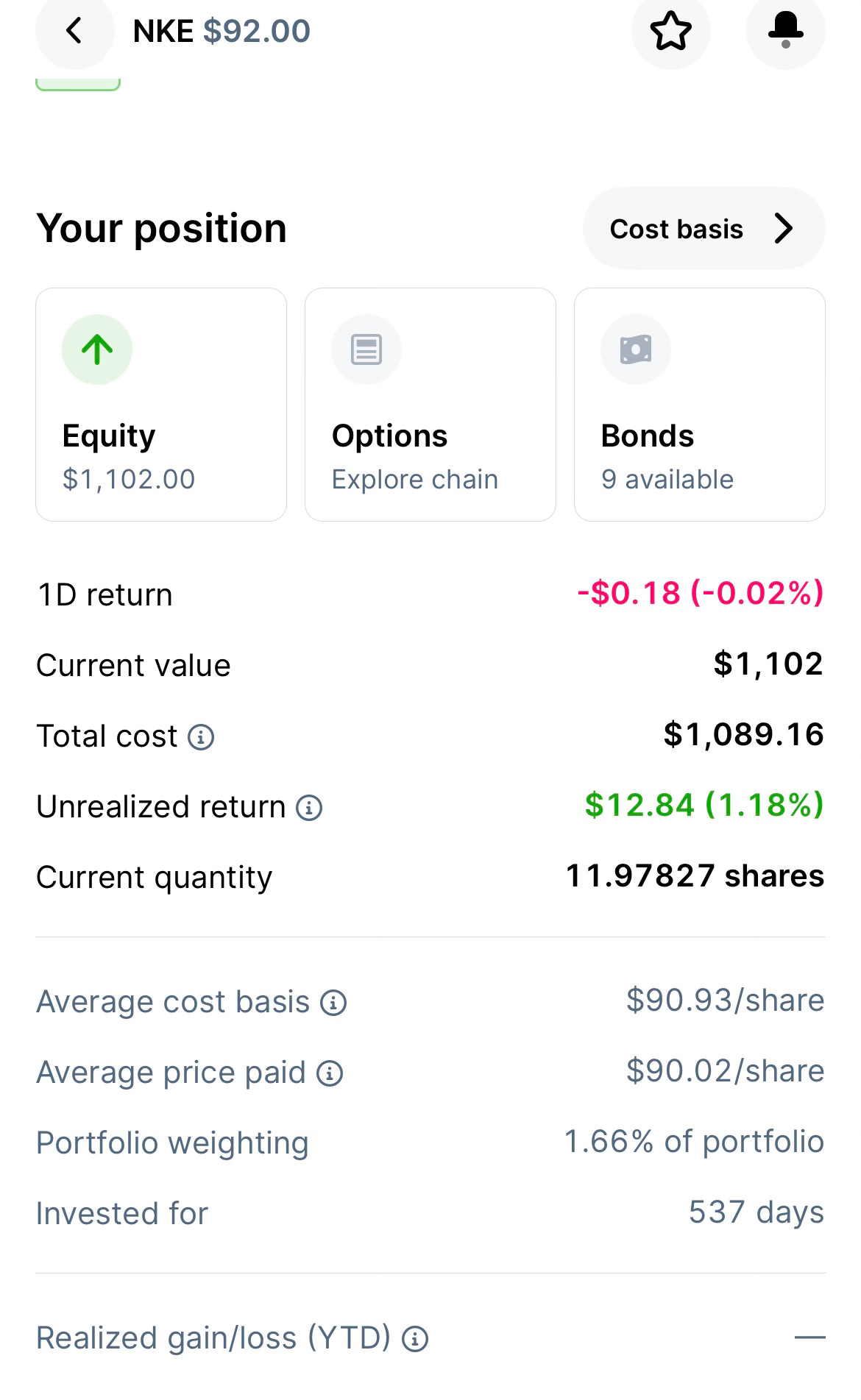Show info for Unrealized return

309,808
